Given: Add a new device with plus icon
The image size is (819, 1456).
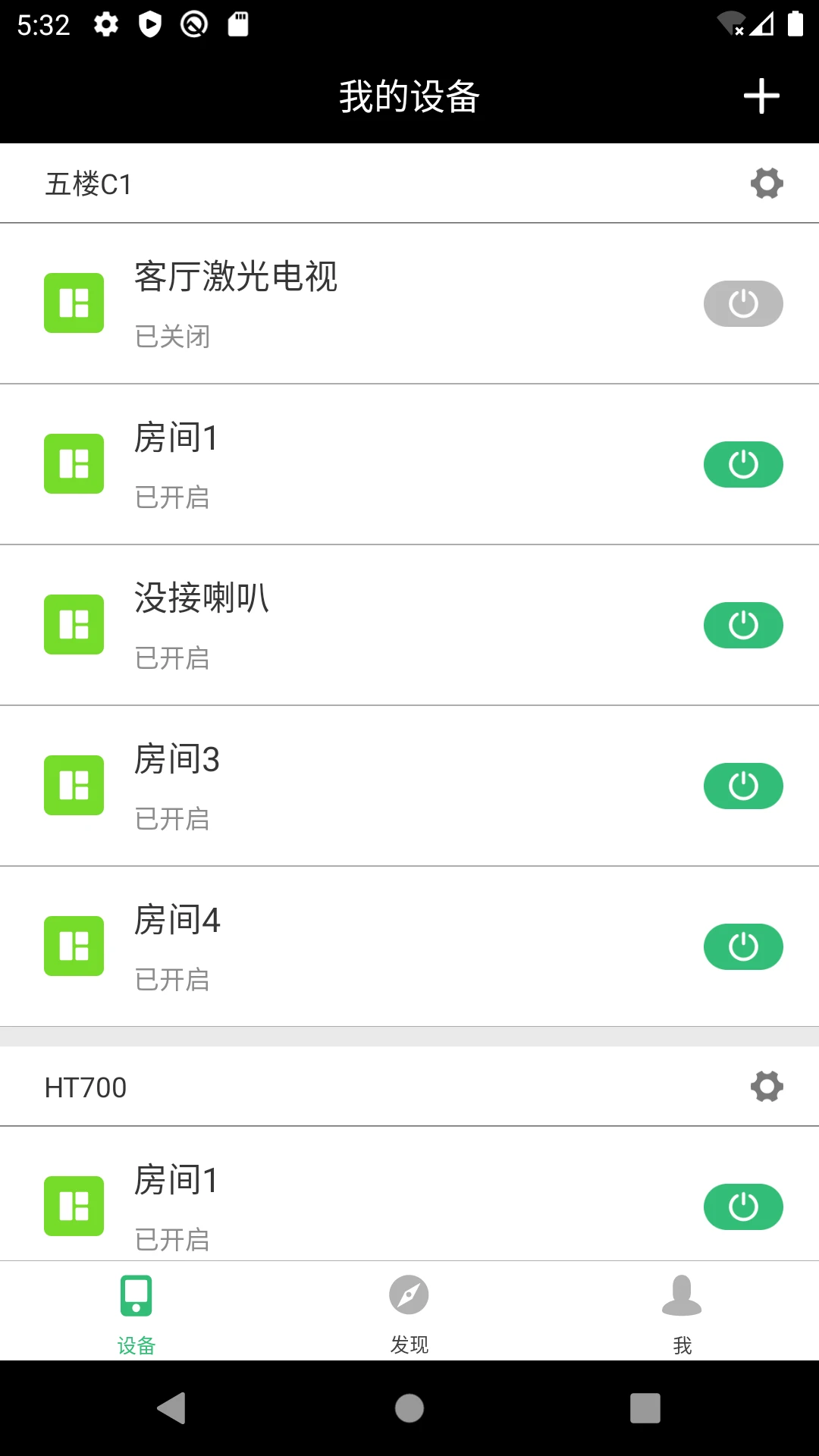Looking at the screenshot, I should 761,96.
